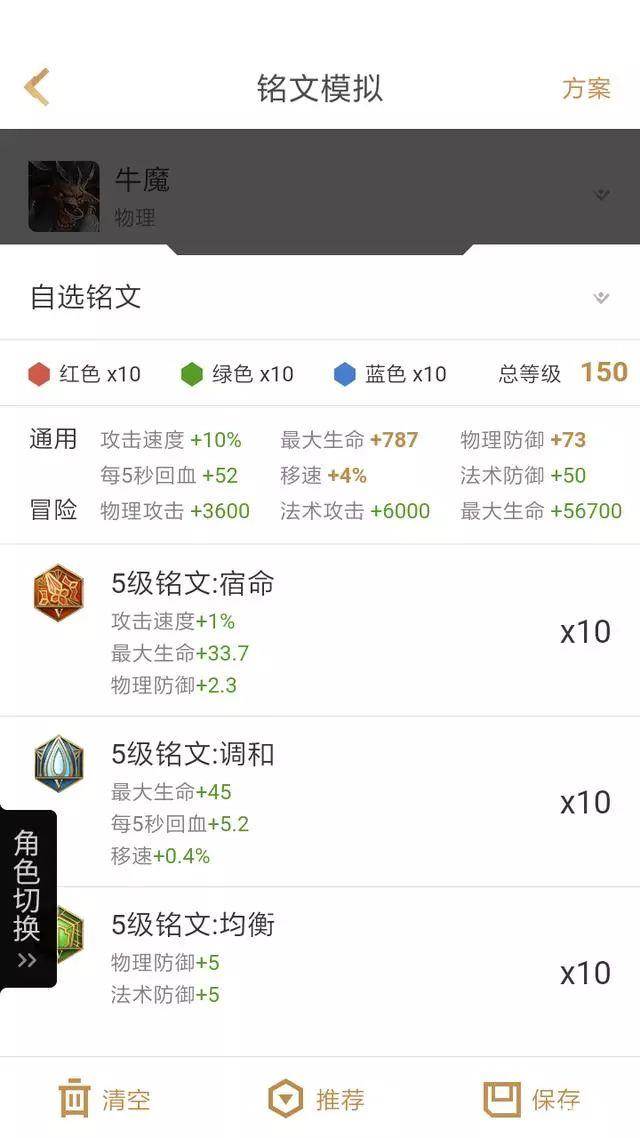
Task: Open the 5级铭文:均衡 rune row
Action: (330, 972)
